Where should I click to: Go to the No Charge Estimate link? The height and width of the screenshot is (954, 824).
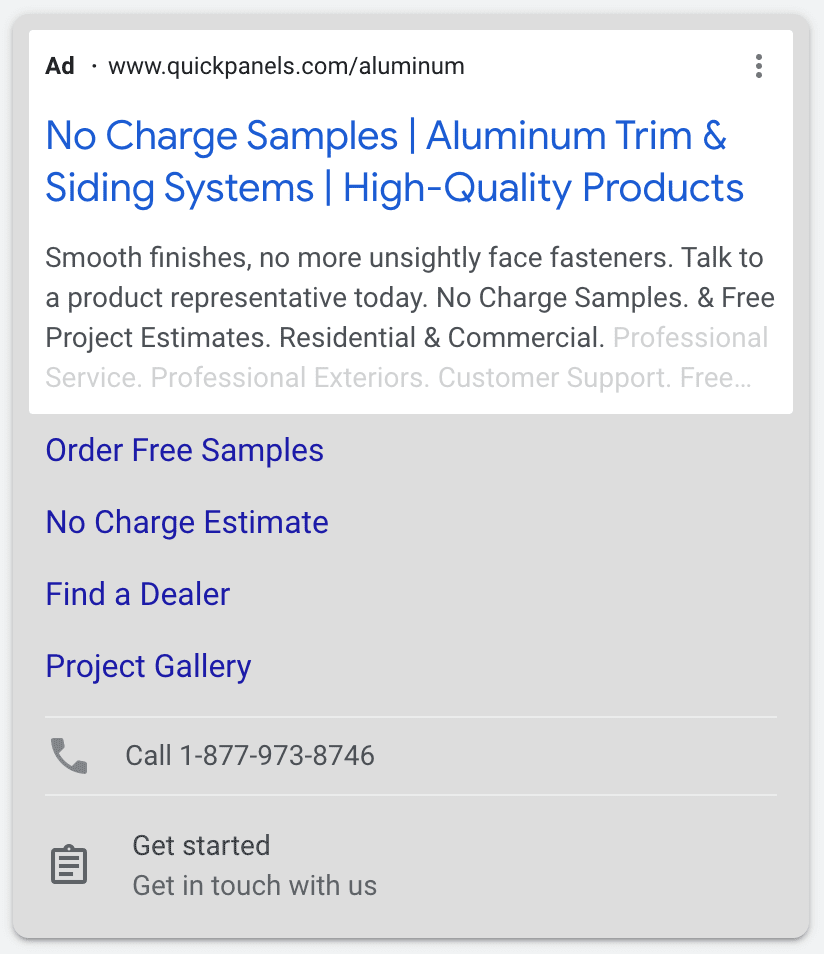tap(187, 523)
